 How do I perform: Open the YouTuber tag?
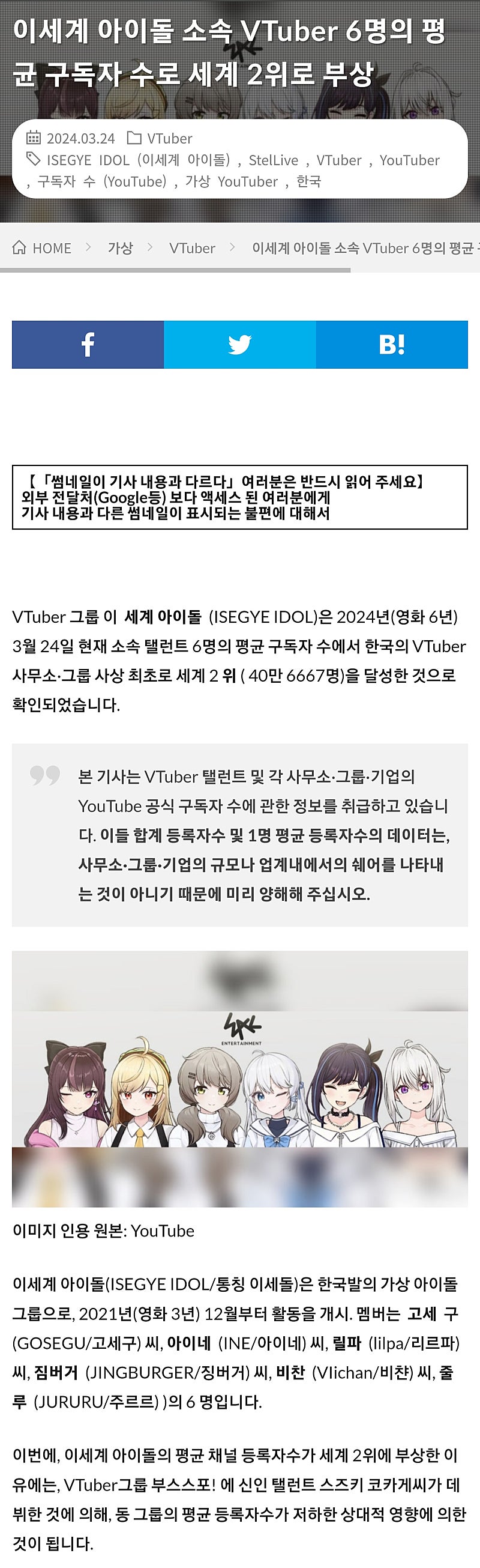click(x=409, y=160)
